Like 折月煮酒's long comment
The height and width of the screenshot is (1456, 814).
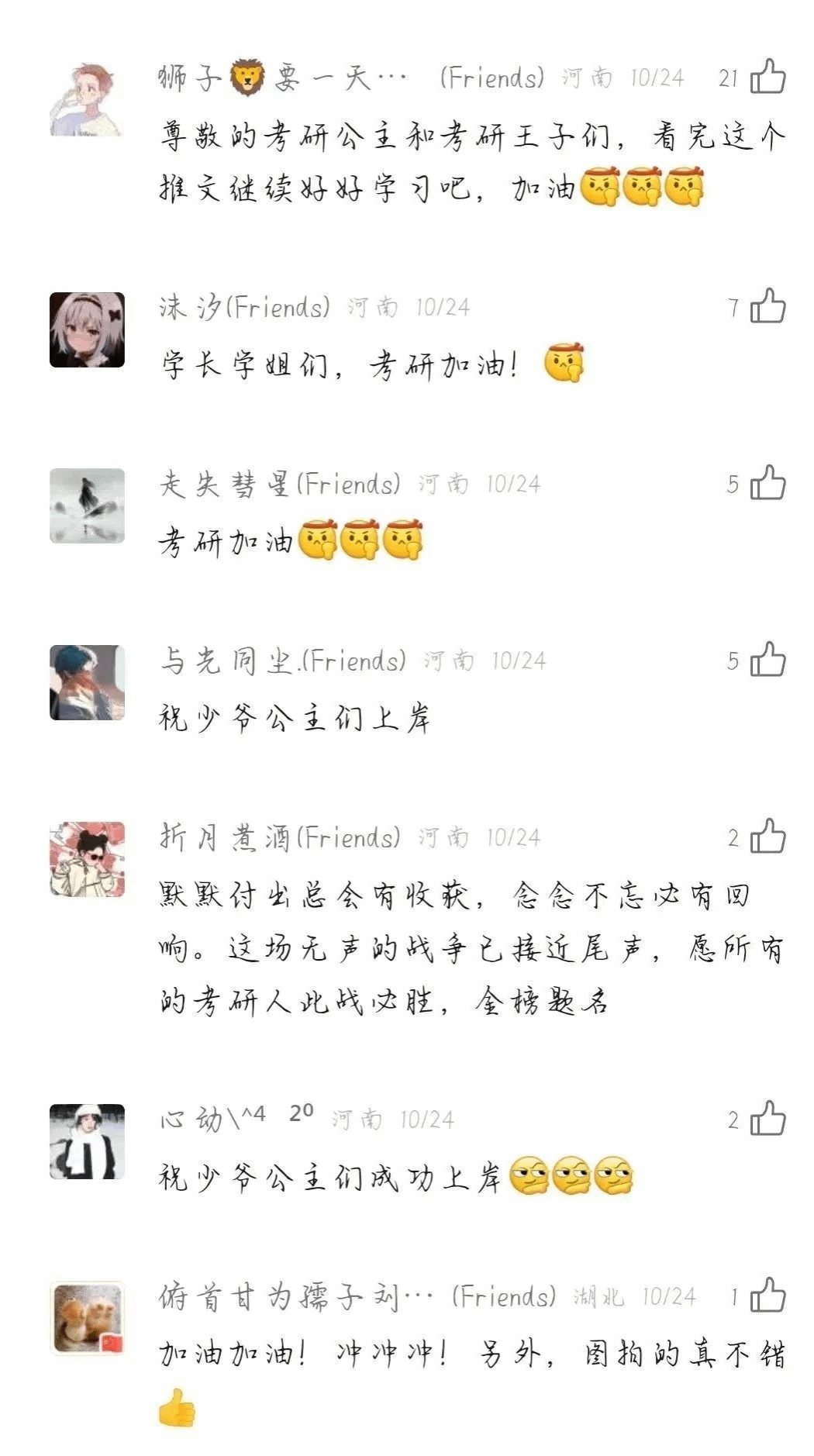click(x=767, y=837)
